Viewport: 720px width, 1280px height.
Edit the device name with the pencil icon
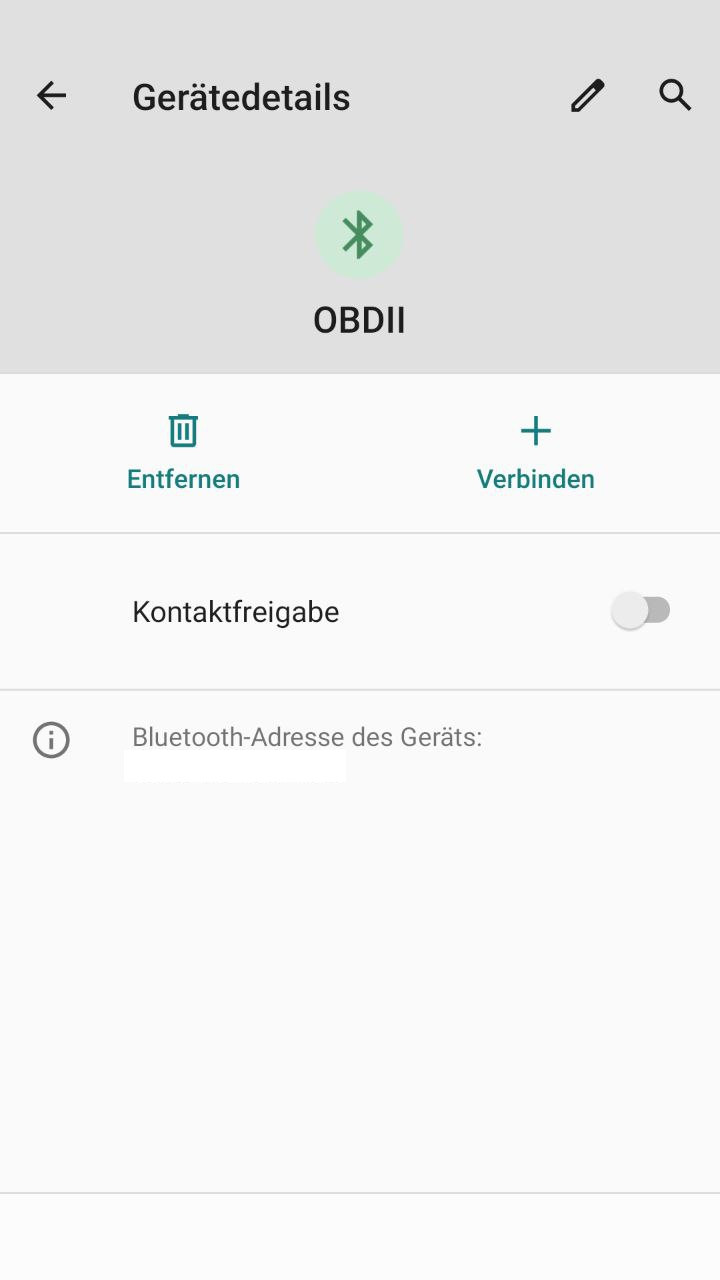click(x=588, y=96)
